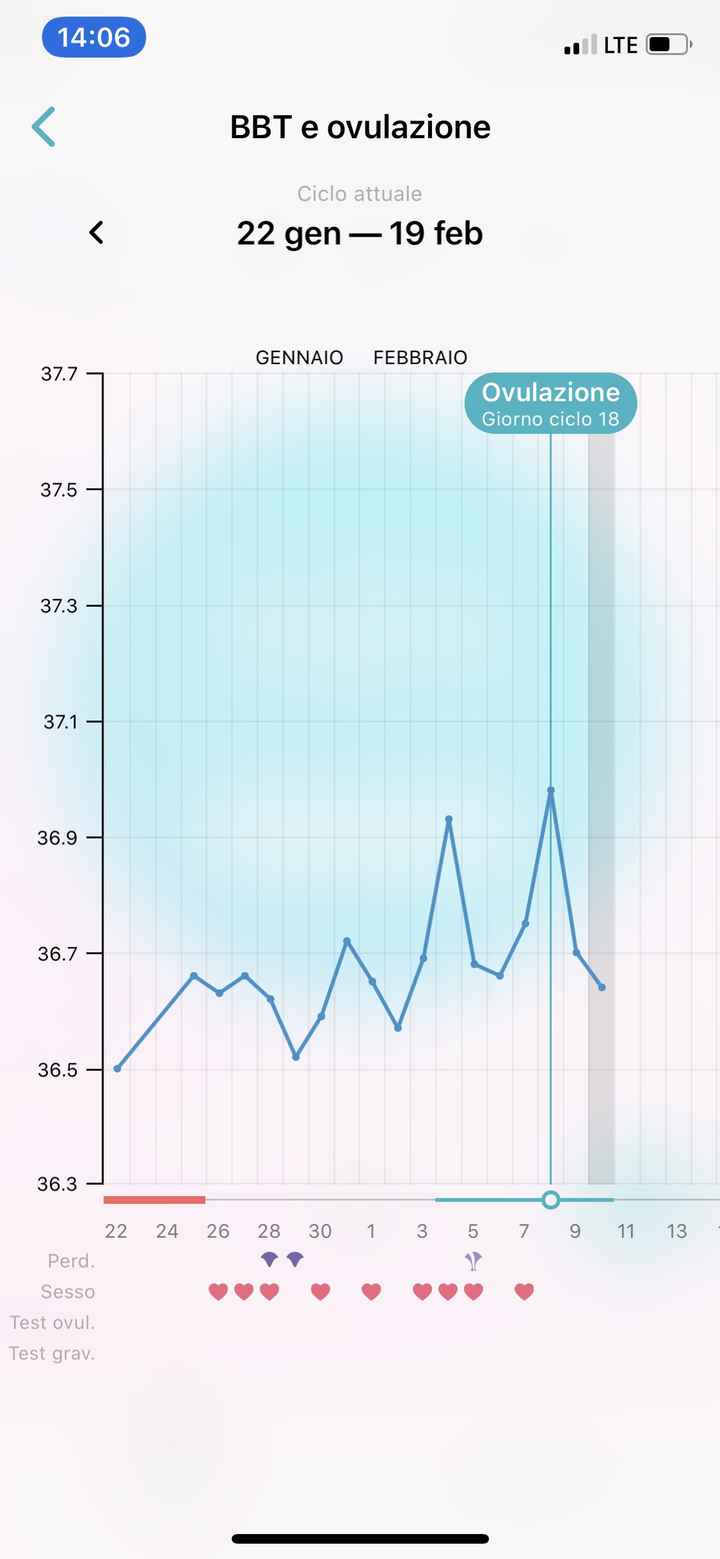The width and height of the screenshot is (720, 1559).
Task: Select the heart icon on January 26
Action: pyautogui.click(x=217, y=1291)
